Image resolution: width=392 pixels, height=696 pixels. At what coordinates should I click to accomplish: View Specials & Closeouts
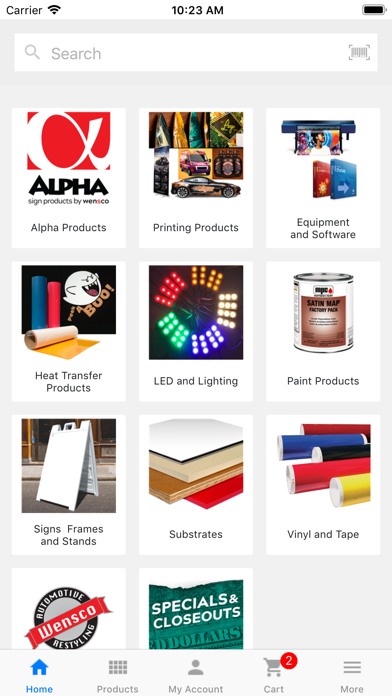point(196,609)
